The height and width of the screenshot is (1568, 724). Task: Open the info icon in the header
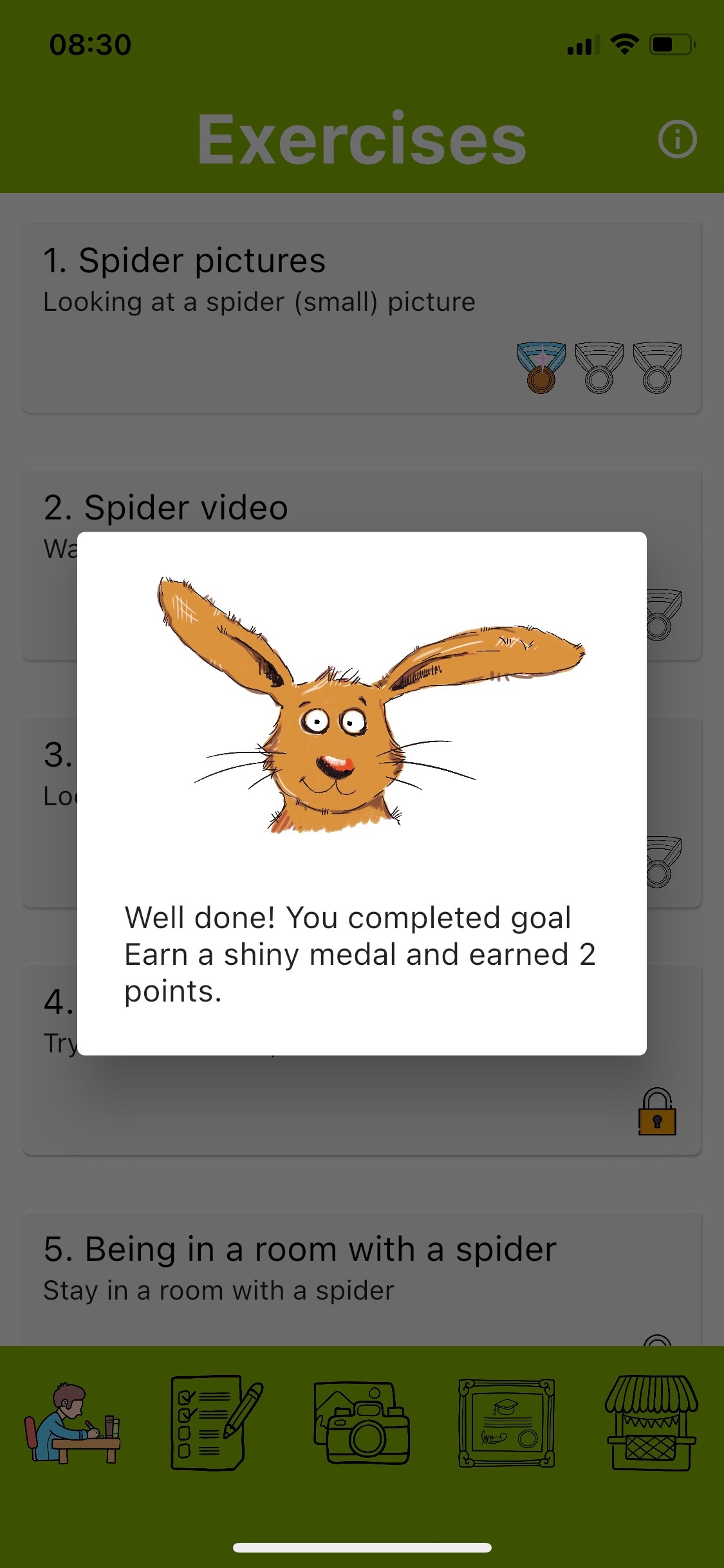coord(677,139)
